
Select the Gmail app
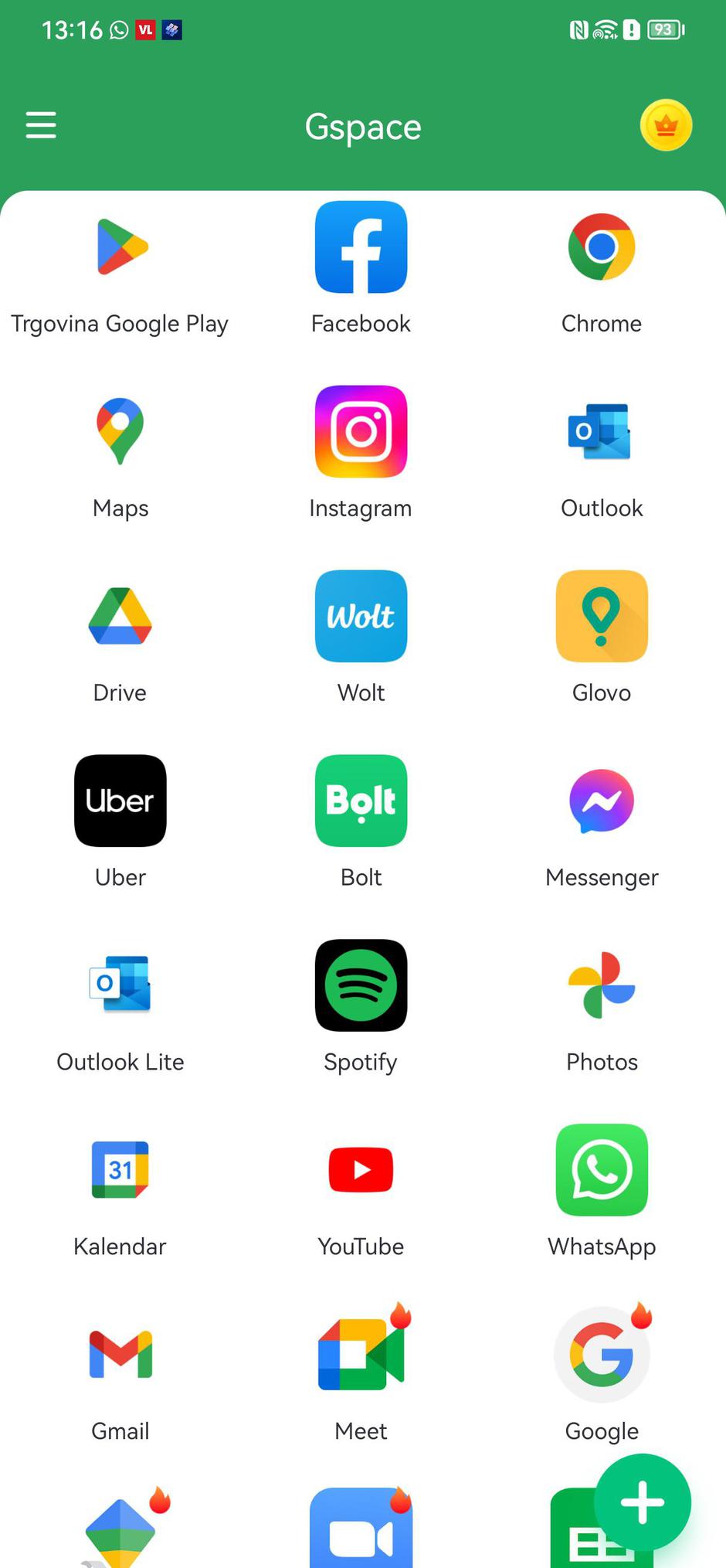(120, 1355)
